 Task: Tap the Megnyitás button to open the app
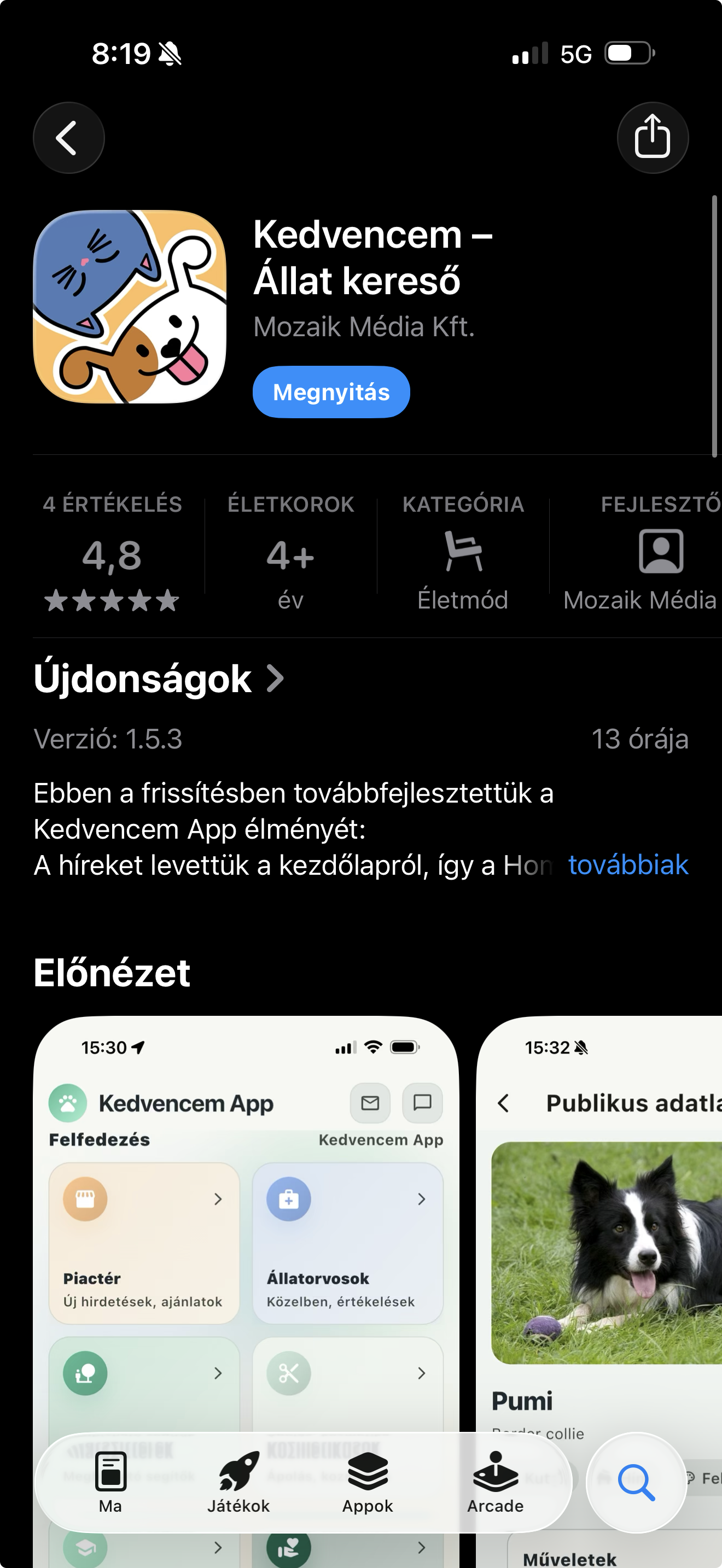click(331, 392)
